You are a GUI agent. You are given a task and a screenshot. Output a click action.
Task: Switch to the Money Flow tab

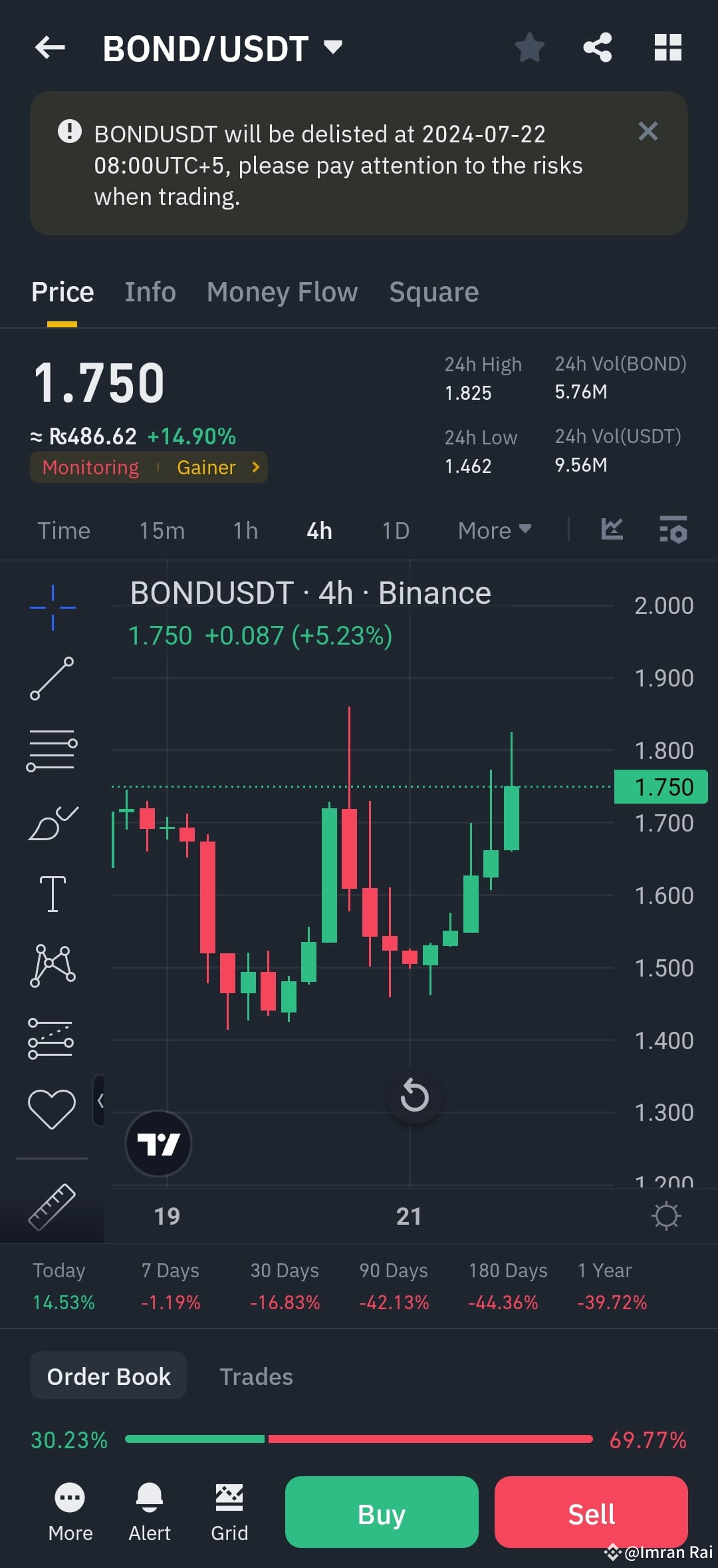click(282, 292)
